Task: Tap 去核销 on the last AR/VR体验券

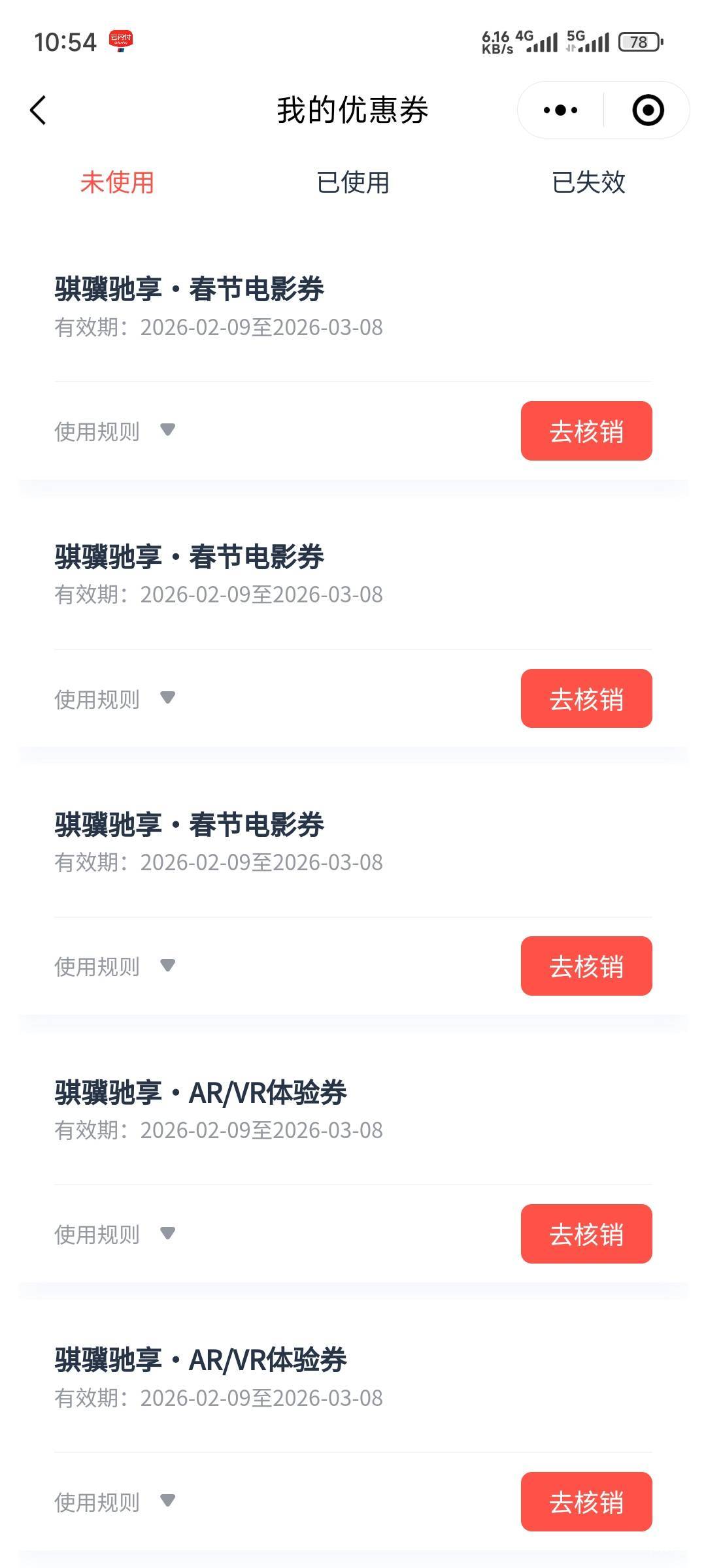Action: [586, 1501]
